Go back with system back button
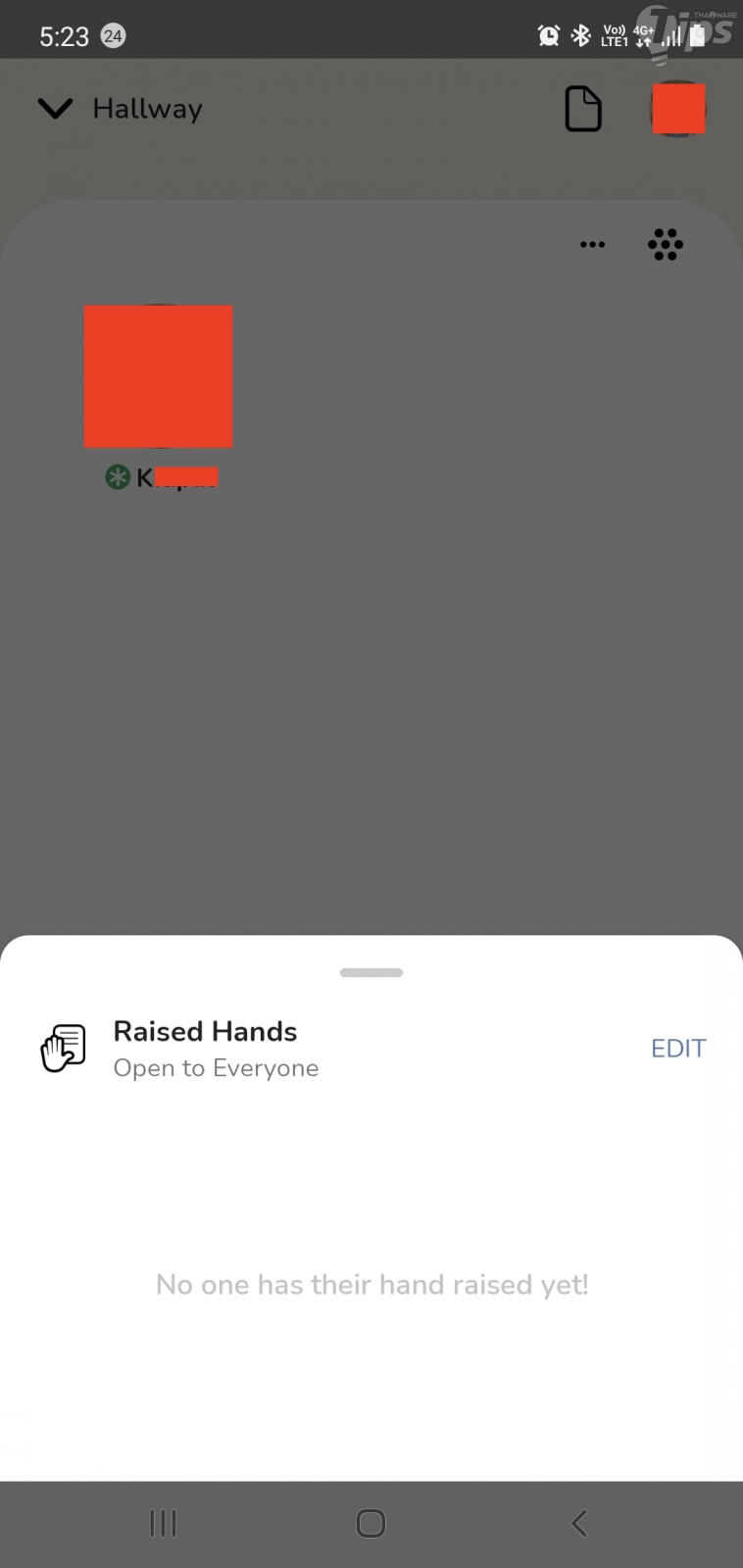This screenshot has width=743, height=1568. click(579, 1523)
